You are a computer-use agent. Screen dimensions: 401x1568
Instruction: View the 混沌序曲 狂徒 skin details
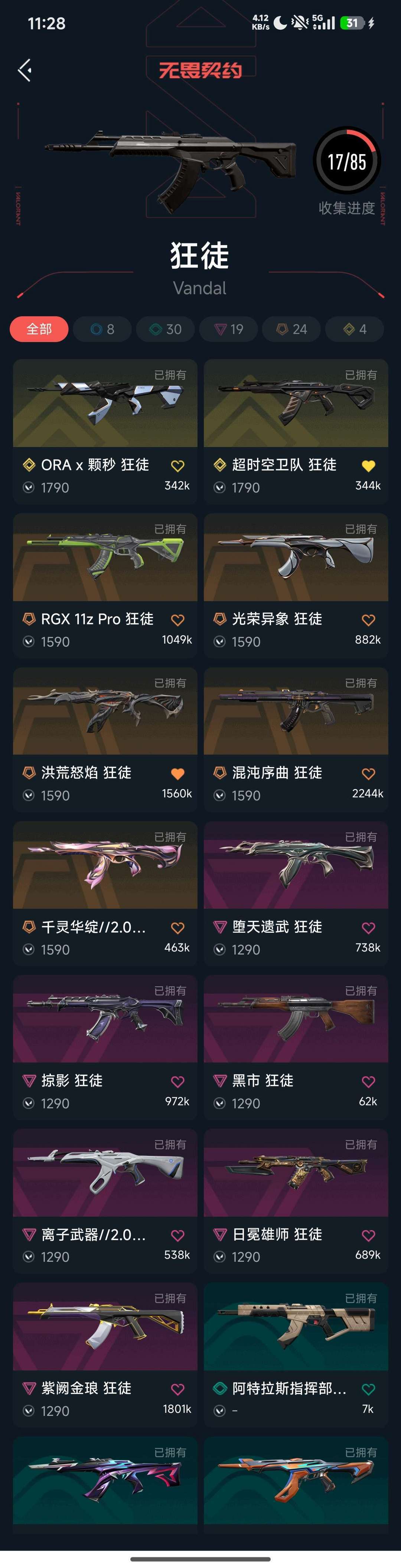click(296, 712)
